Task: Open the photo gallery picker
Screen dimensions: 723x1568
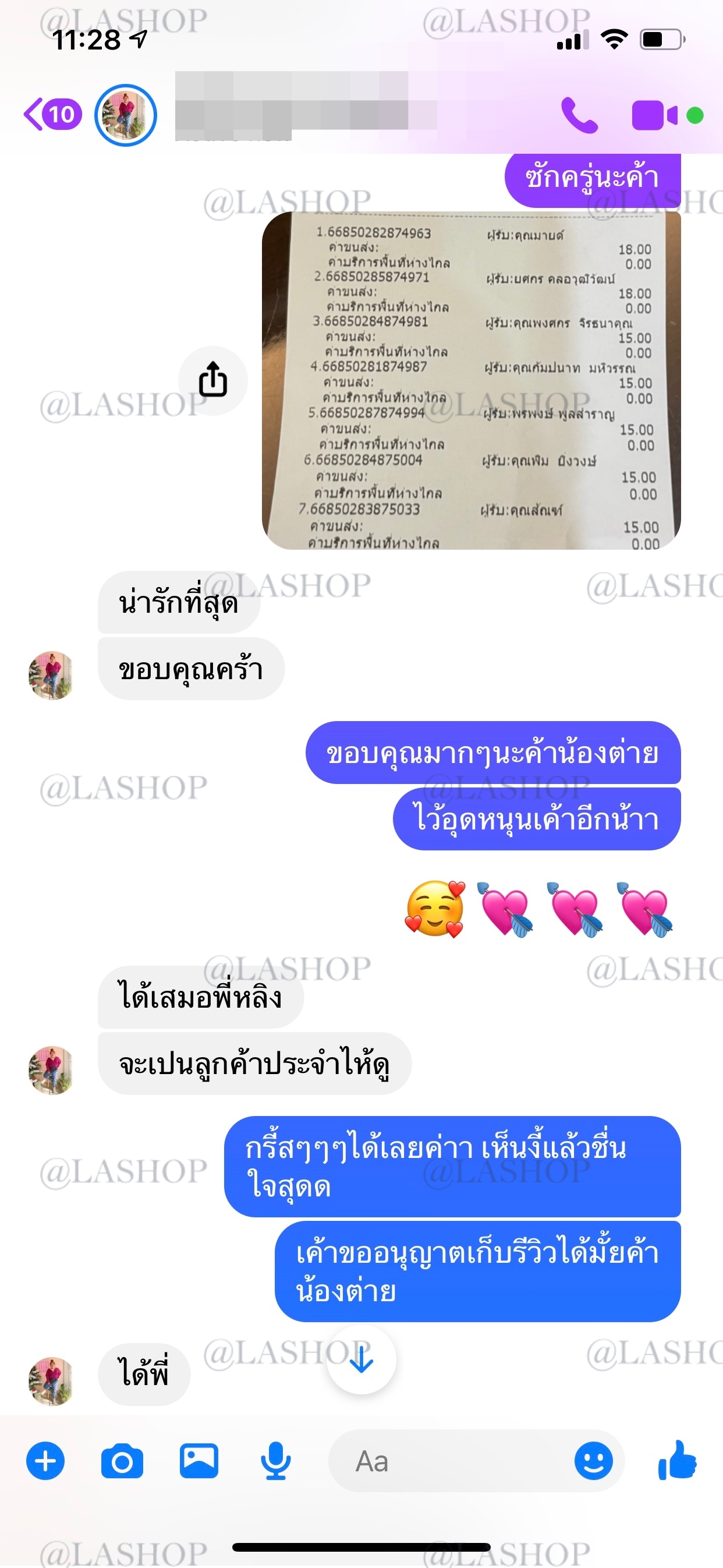Action: [199, 1461]
